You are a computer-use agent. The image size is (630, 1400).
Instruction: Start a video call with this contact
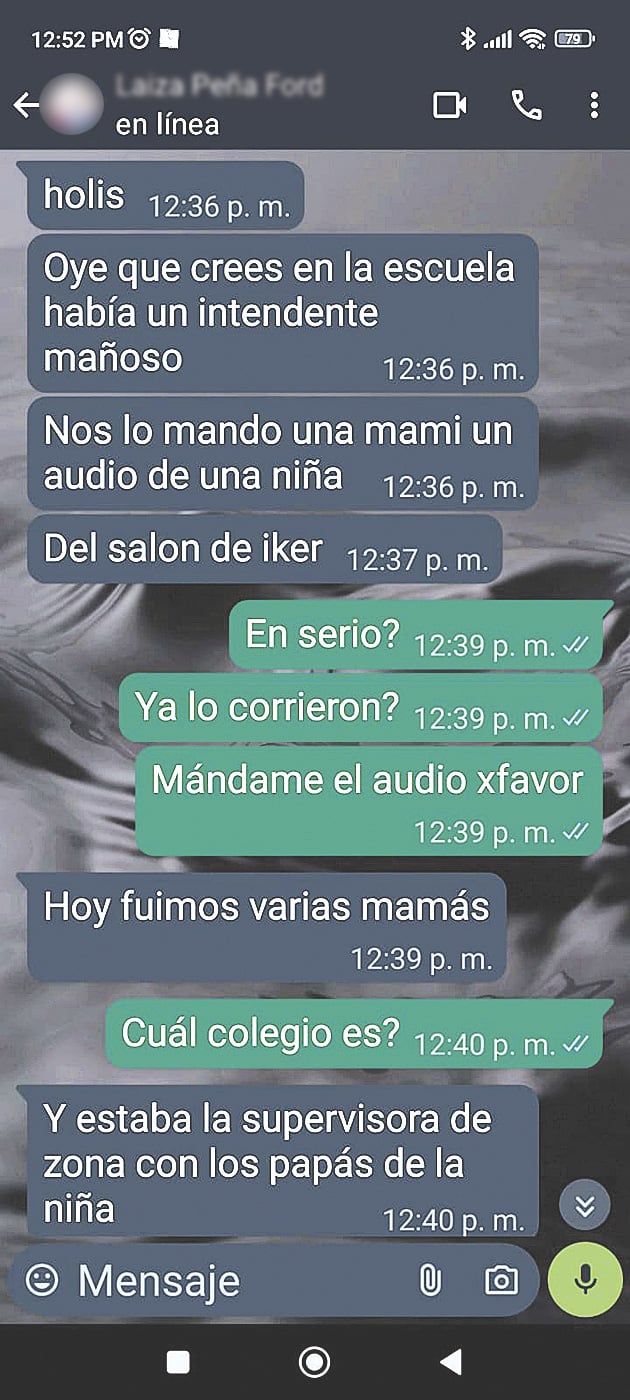tap(450, 105)
